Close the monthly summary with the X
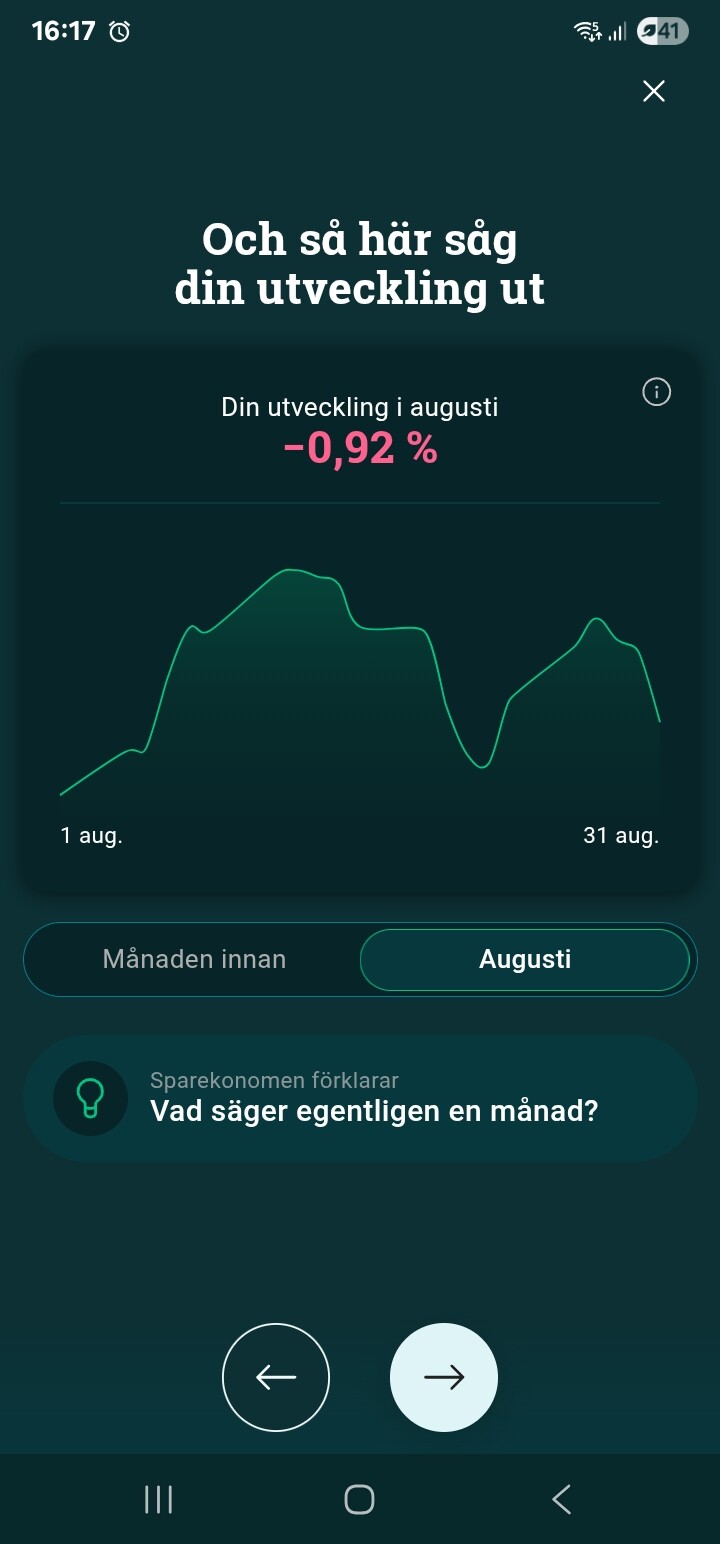Viewport: 720px width, 1544px height. tap(654, 92)
